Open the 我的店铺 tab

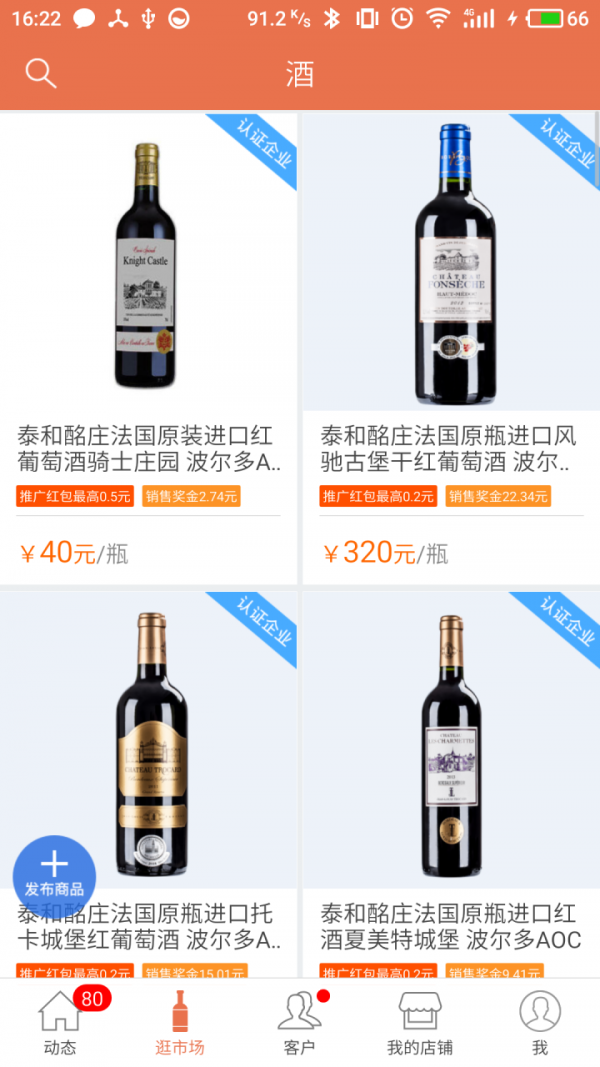click(x=420, y=1023)
